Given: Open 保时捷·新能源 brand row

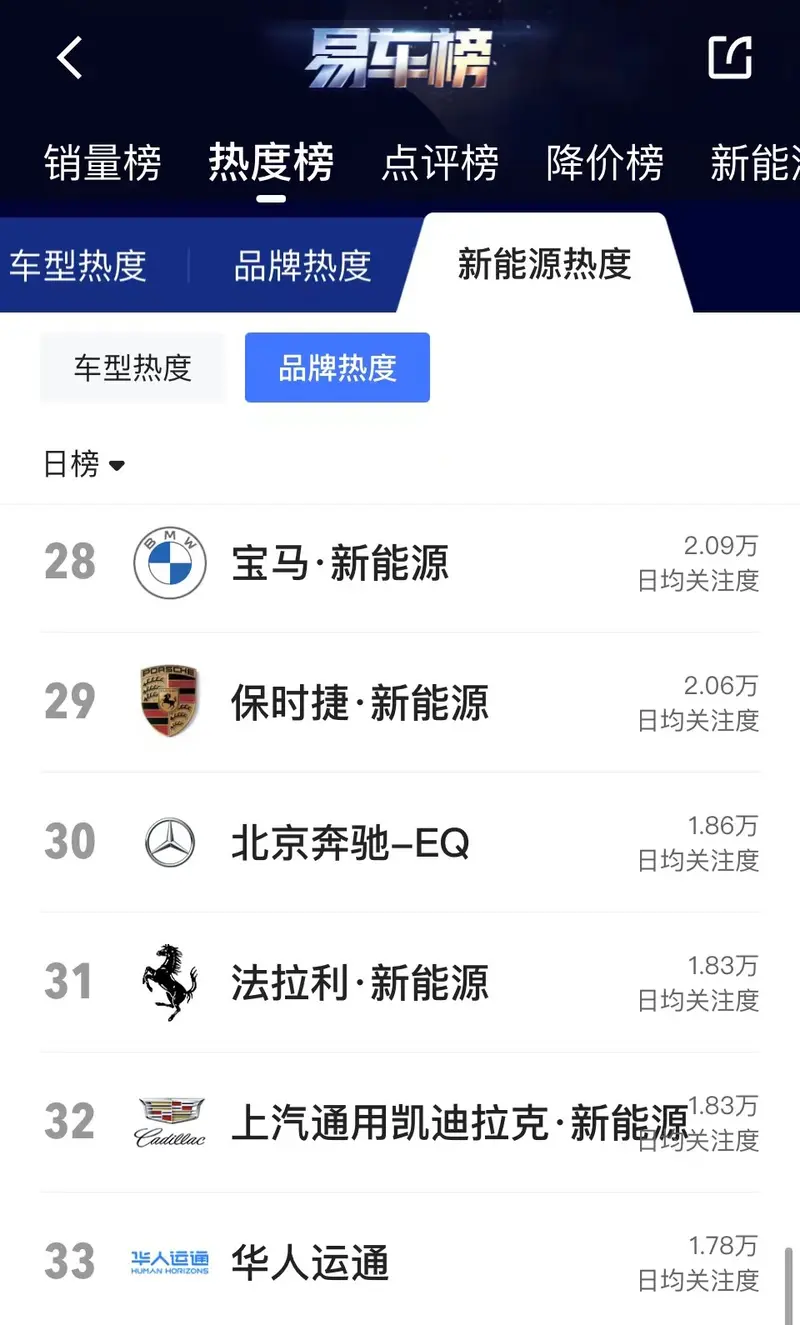Looking at the screenshot, I should 400,703.
